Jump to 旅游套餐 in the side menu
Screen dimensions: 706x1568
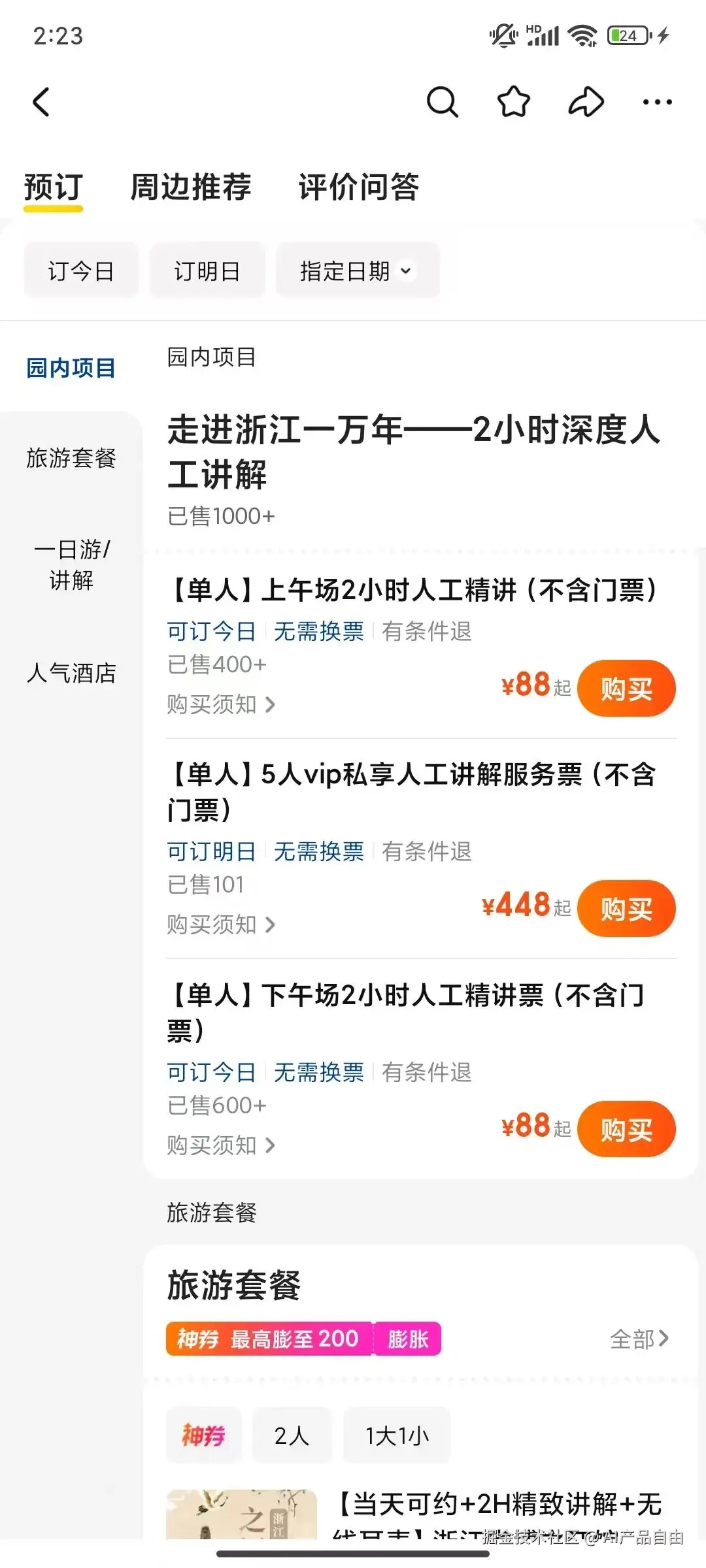[71, 458]
